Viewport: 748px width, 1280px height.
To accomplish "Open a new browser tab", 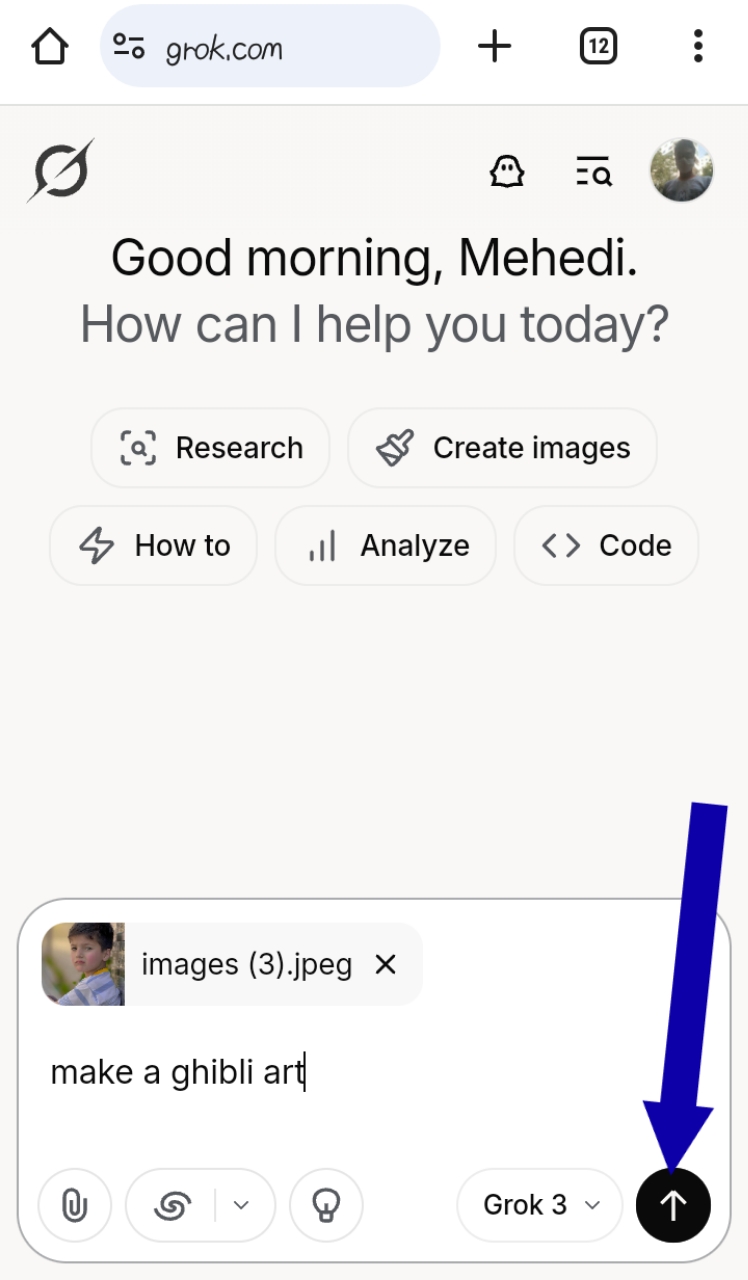I will point(494,46).
